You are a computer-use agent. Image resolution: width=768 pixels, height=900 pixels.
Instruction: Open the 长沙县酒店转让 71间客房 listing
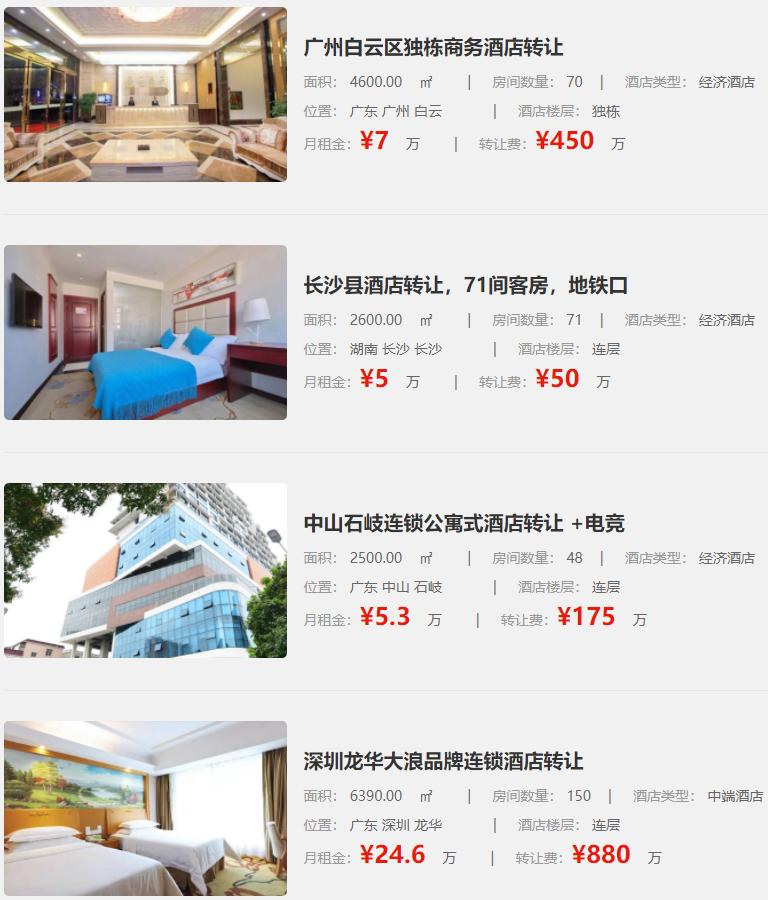click(x=465, y=286)
